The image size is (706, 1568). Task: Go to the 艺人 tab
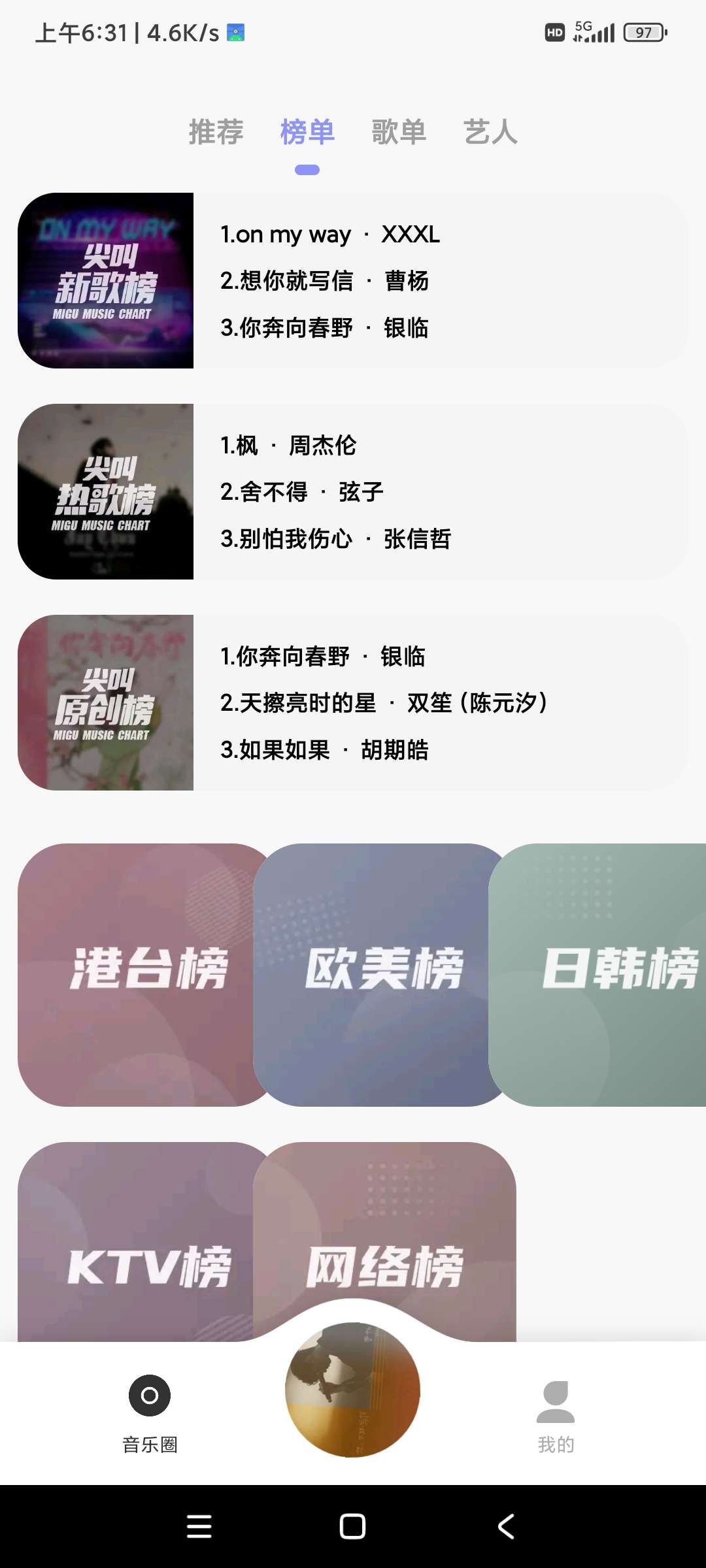(490, 132)
